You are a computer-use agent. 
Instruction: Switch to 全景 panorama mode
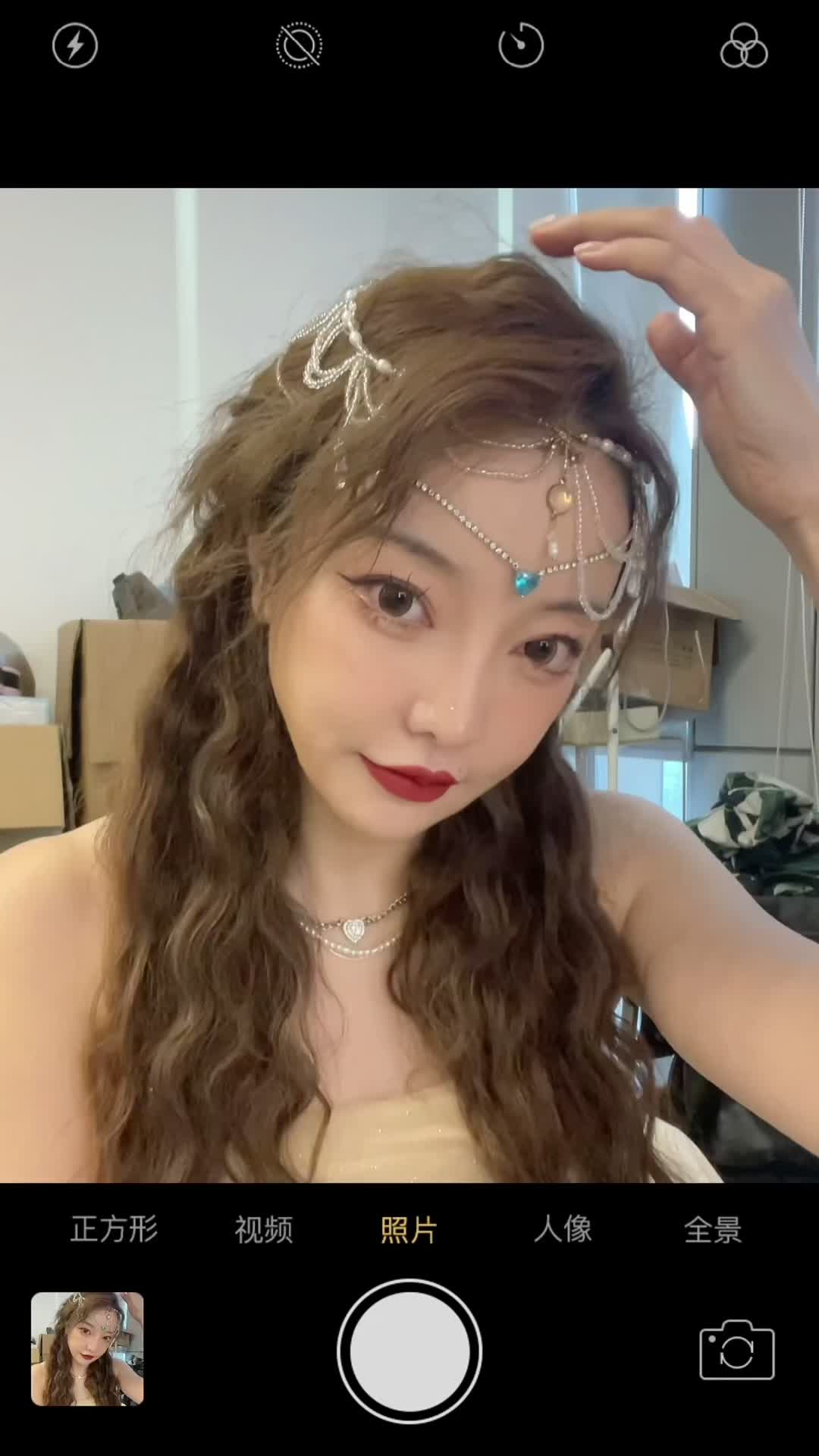[x=712, y=1229]
